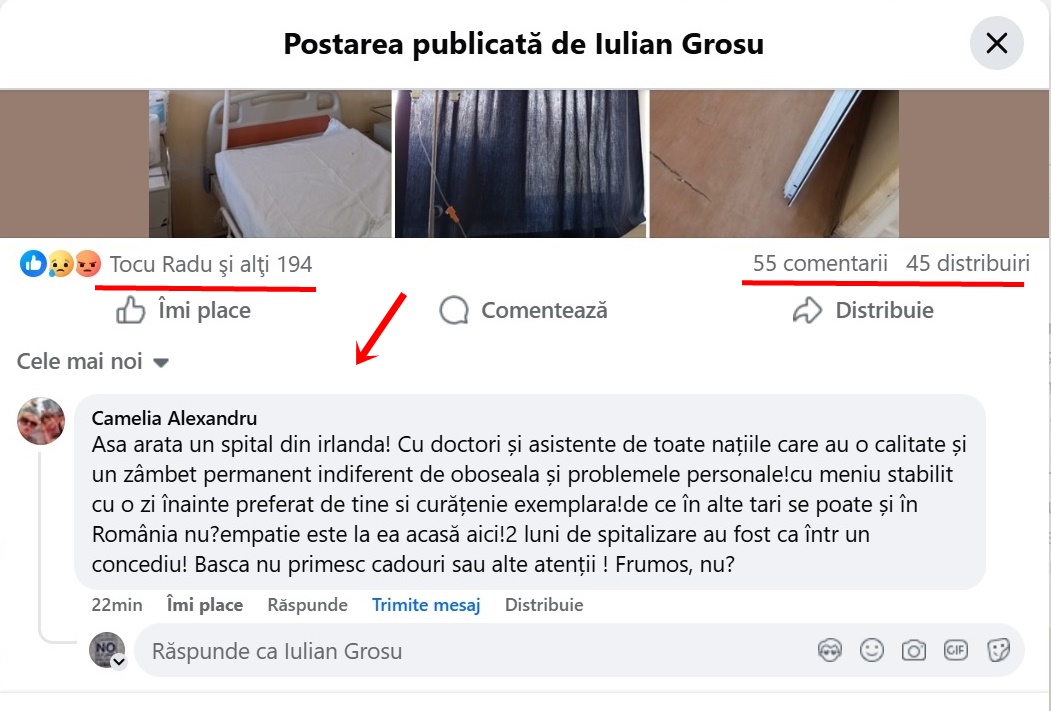
Task: View reactions from Tocu Radu and others
Action: 210,265
